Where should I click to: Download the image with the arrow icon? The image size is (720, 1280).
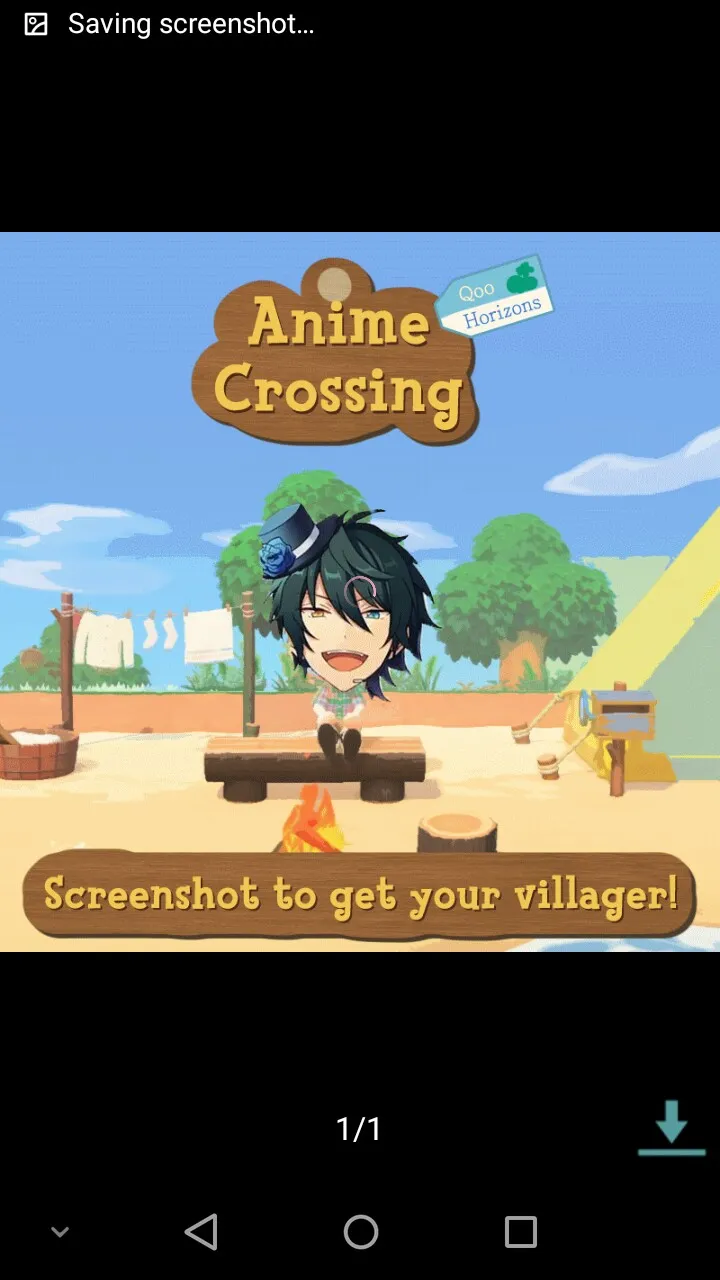coord(671,1128)
